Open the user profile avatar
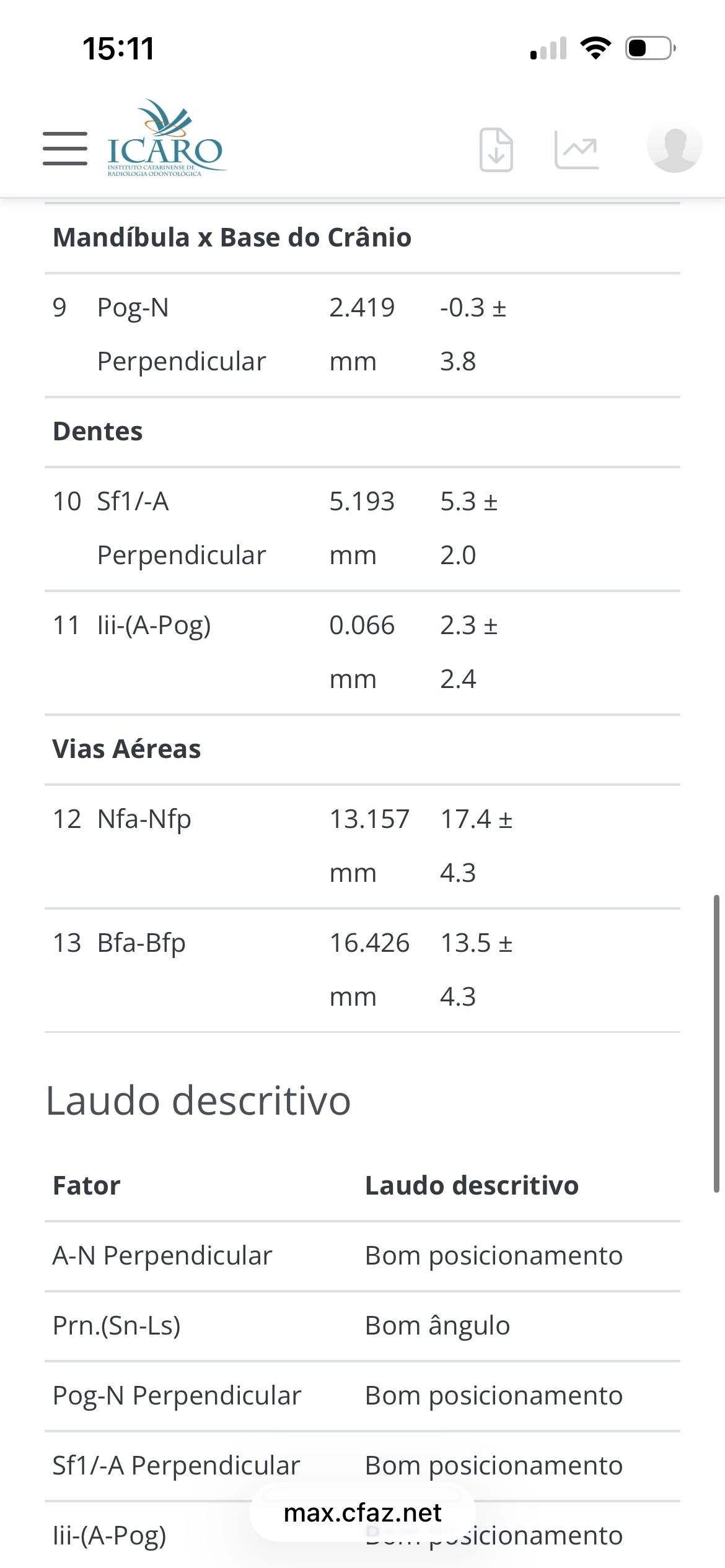 click(x=674, y=146)
